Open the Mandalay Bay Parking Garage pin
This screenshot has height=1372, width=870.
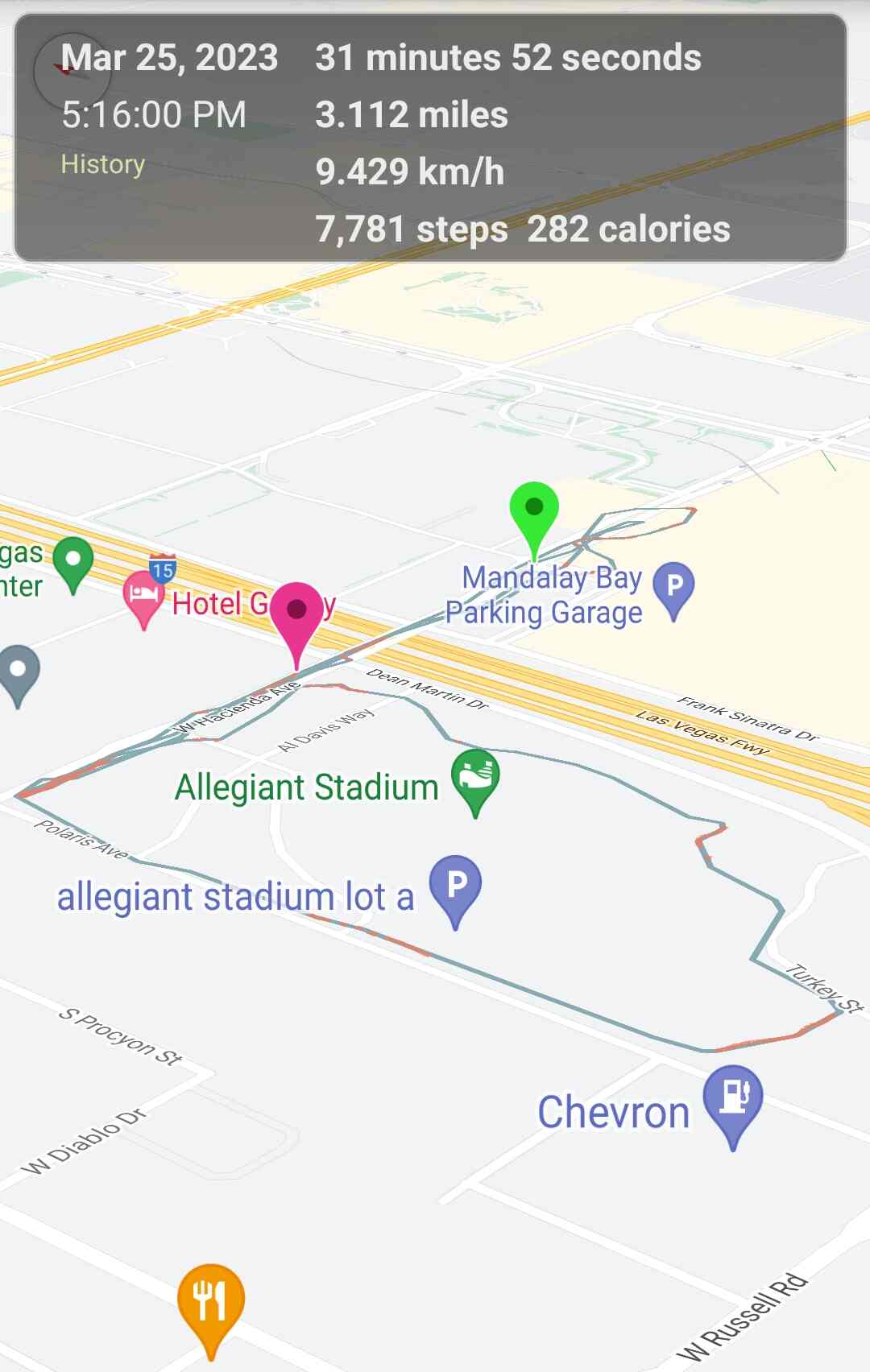(673, 587)
